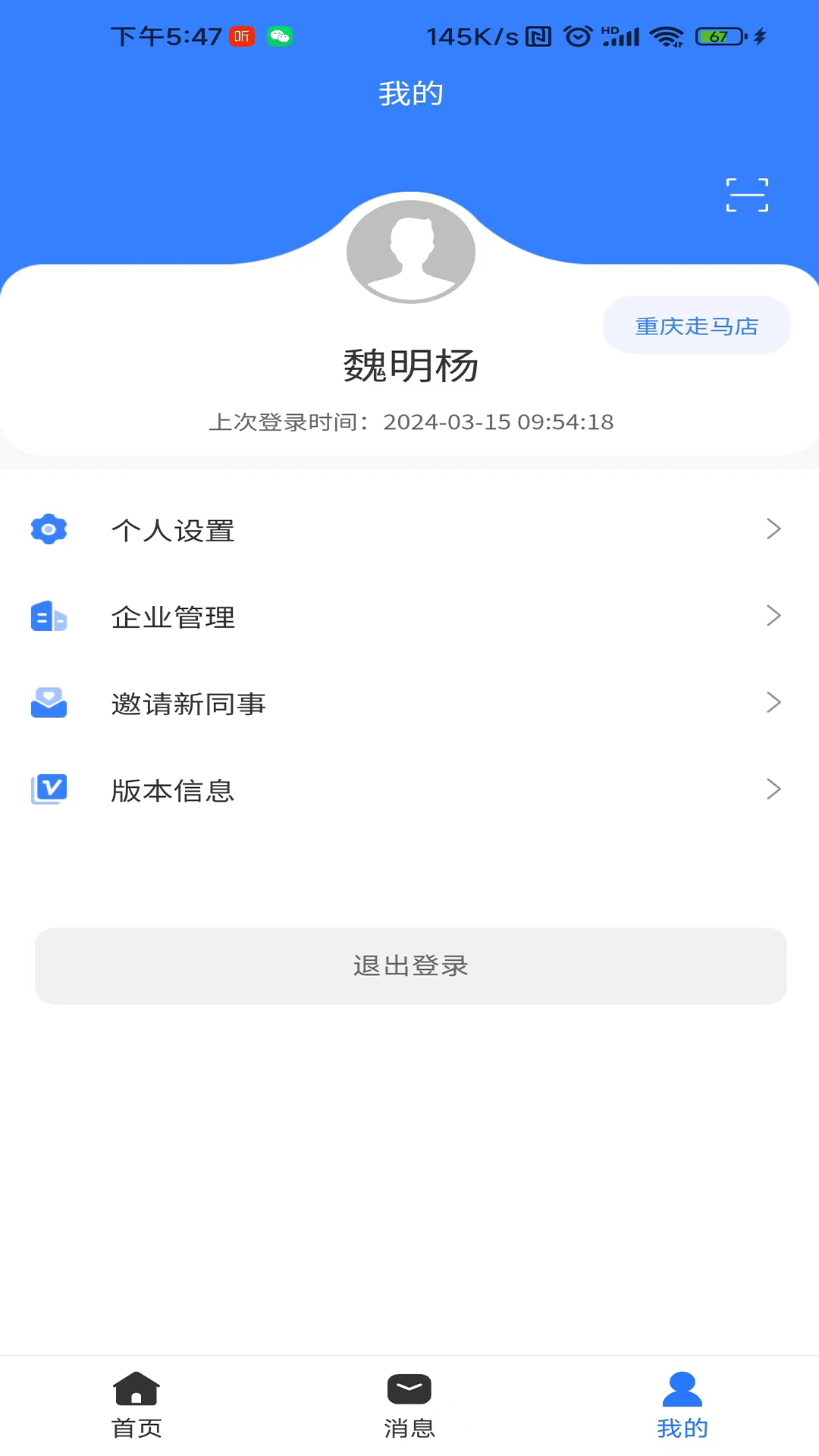Click the 个人设置 gear icon
The height and width of the screenshot is (1456, 819).
pyautogui.click(x=49, y=529)
